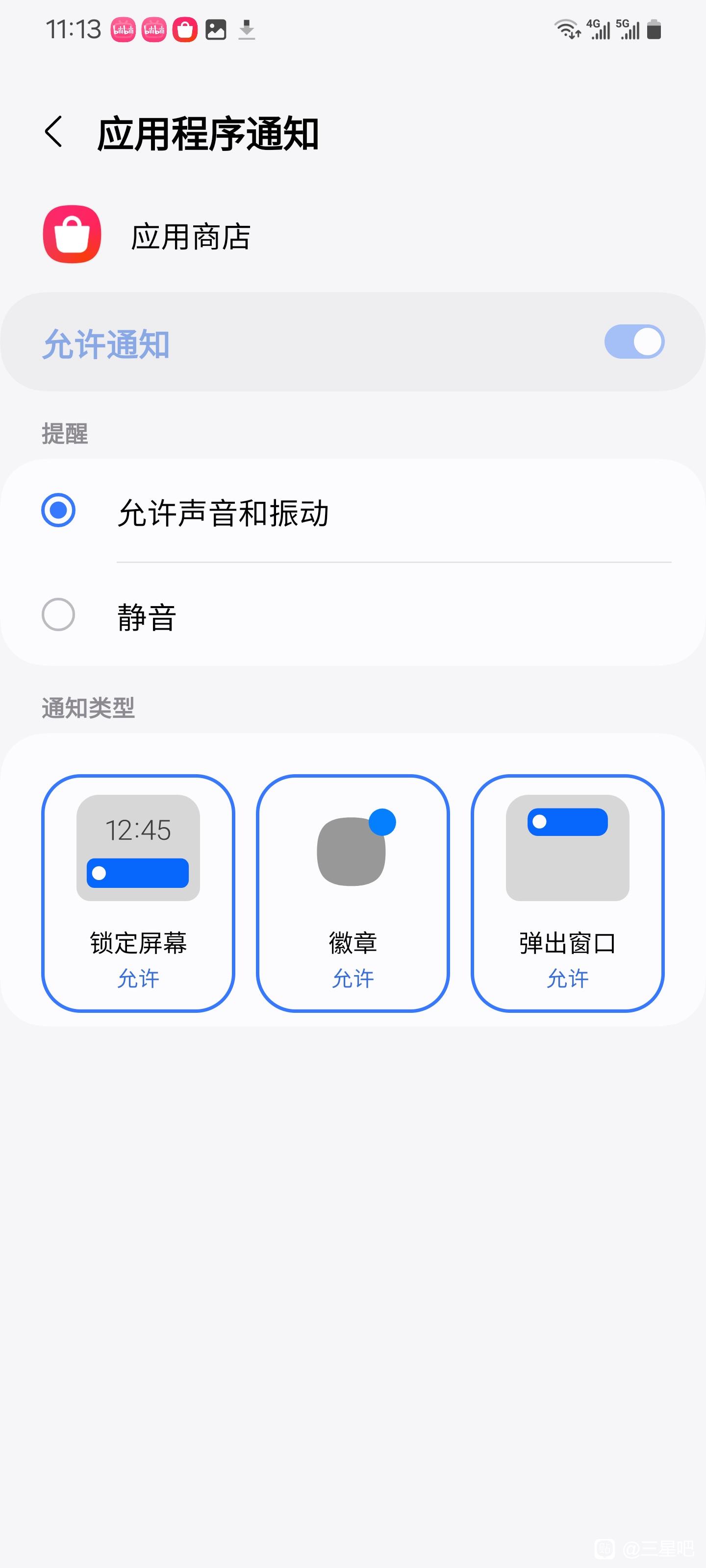Go back from 应用程序通知 page
Image resolution: width=706 pixels, height=1568 pixels.
pos(53,131)
